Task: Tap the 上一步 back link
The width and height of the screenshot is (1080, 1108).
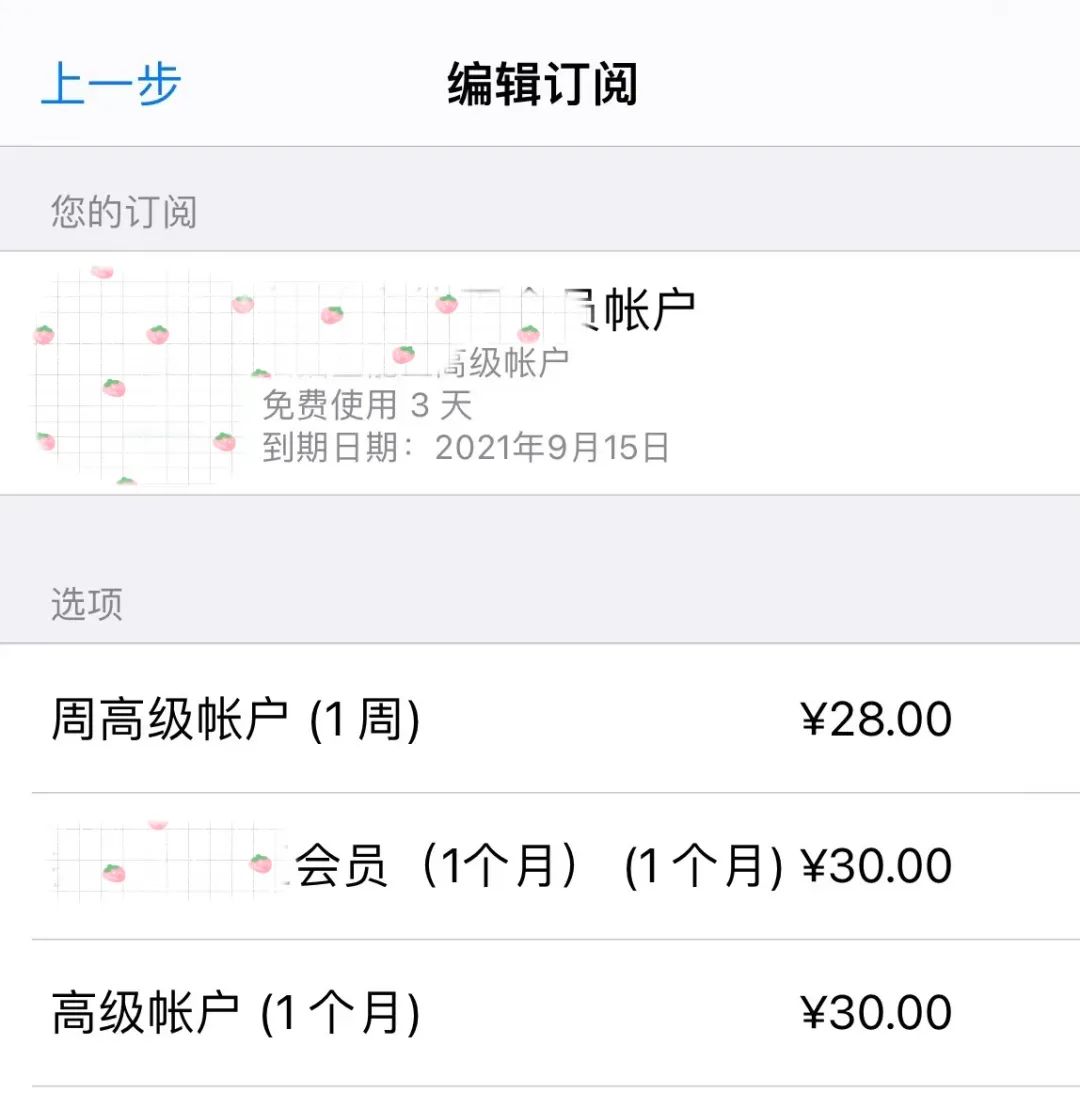Action: (110, 85)
